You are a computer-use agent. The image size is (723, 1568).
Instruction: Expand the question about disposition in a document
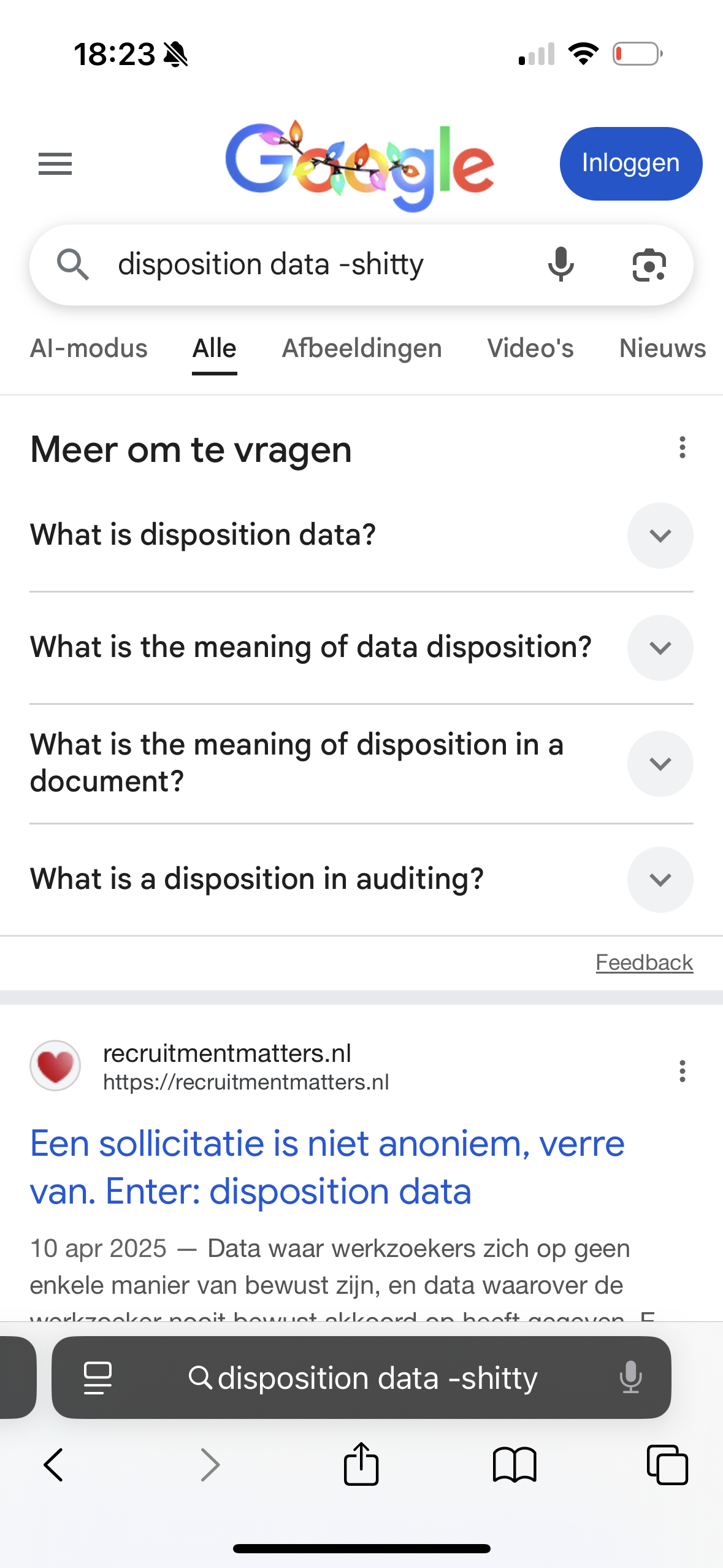[660, 764]
